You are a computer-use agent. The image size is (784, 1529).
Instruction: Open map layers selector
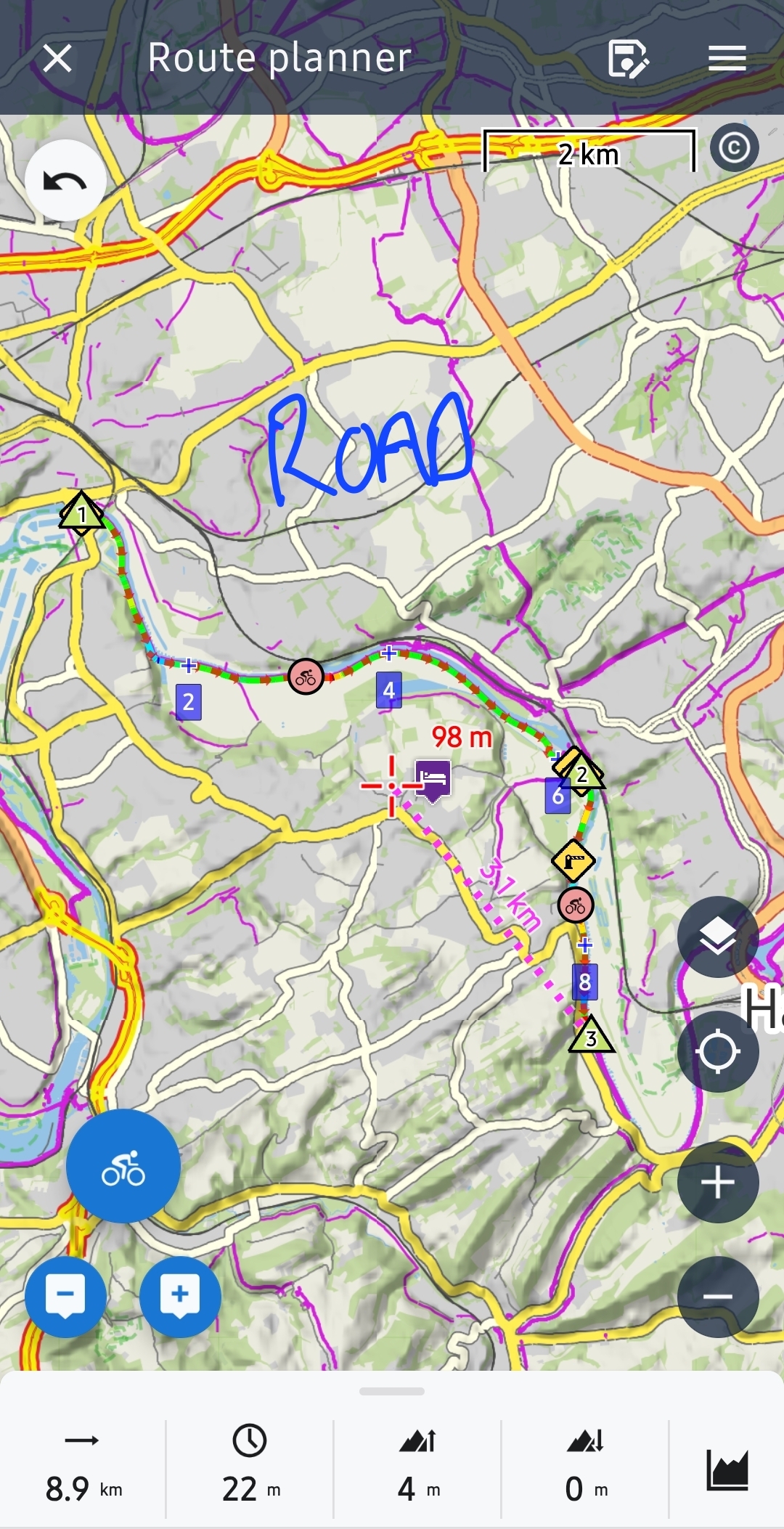(x=717, y=937)
